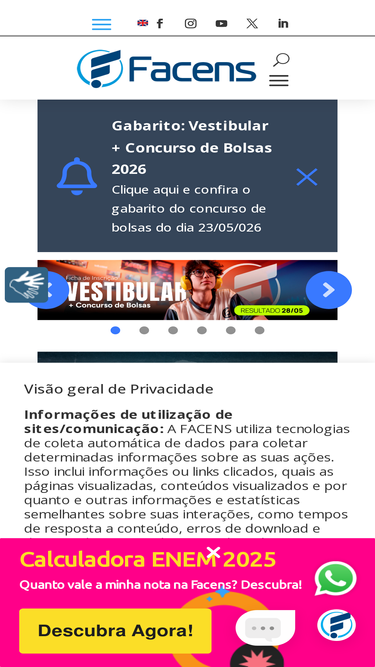Open the Facens Instagram profile

coord(190,24)
